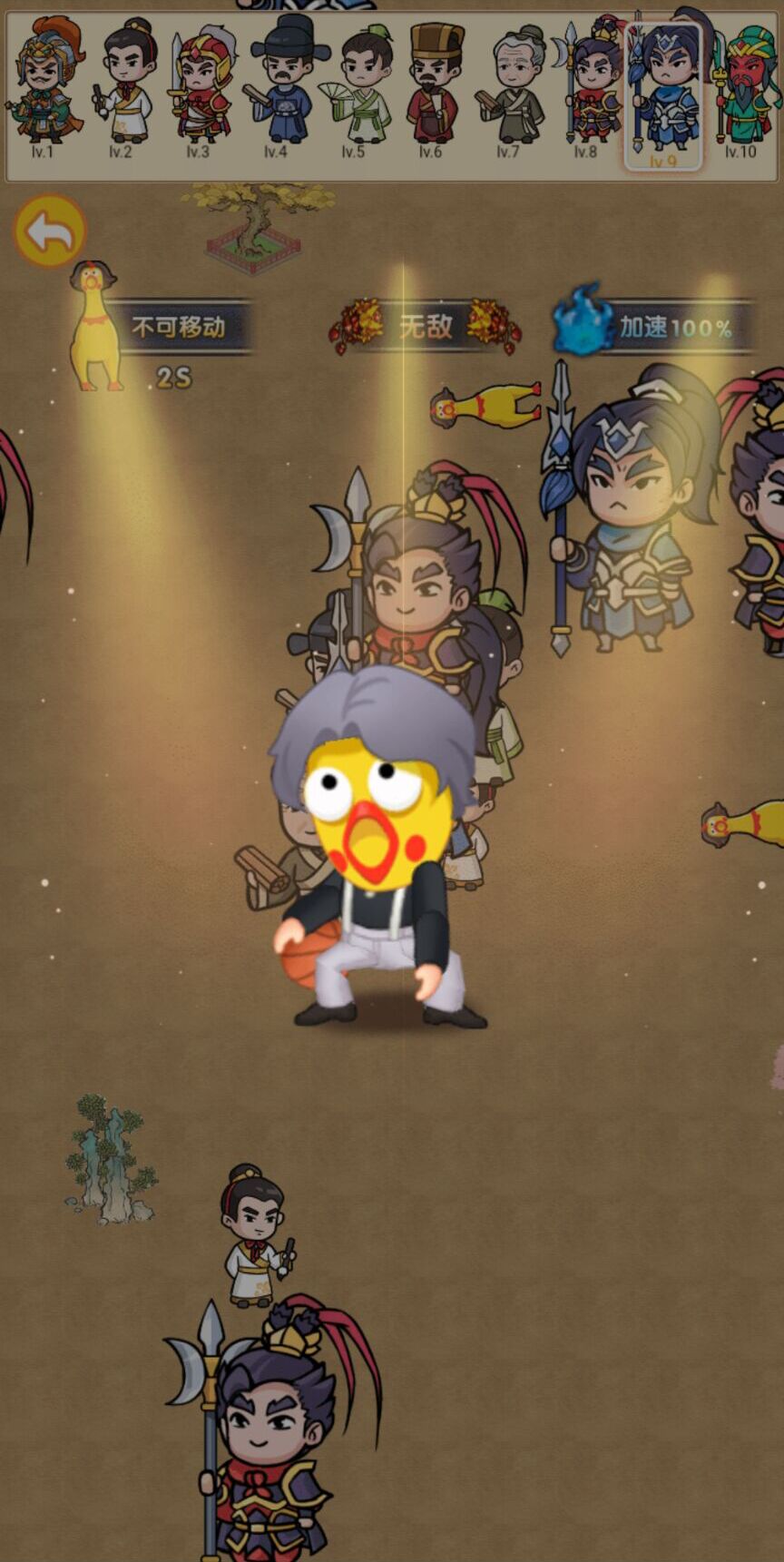
Task: Choose the lv.10 character
Action: pyautogui.click(x=741, y=88)
